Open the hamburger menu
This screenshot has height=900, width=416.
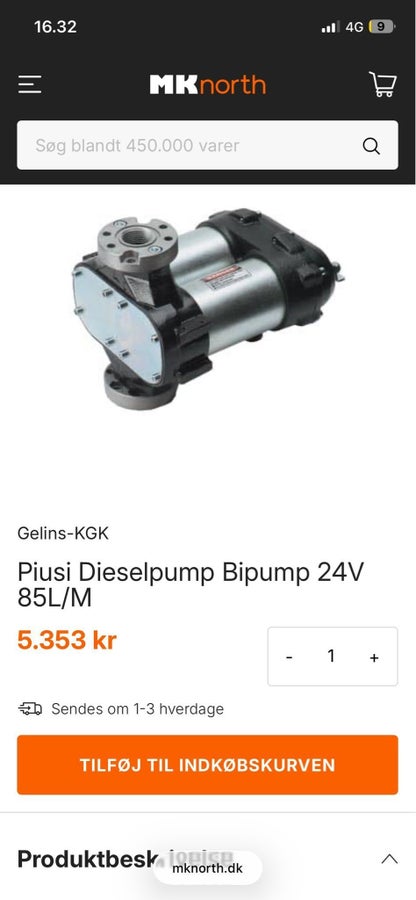[30, 85]
